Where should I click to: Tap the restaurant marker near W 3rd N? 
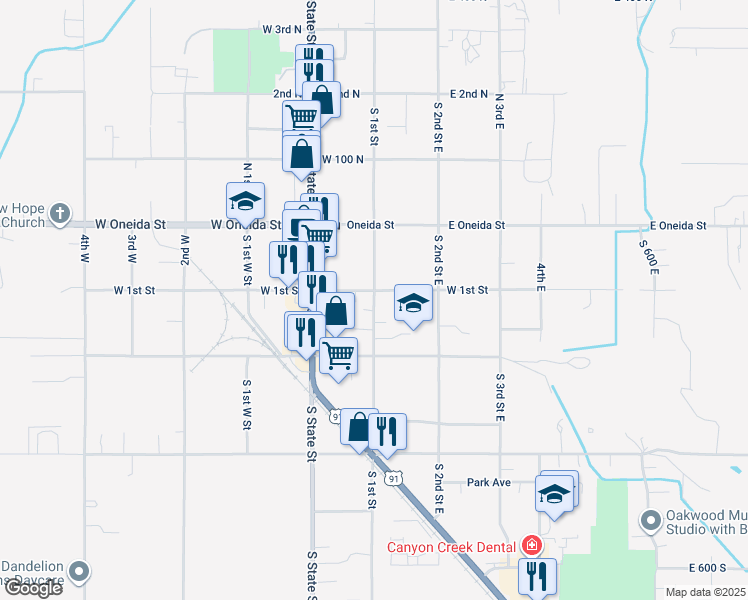pos(314,60)
